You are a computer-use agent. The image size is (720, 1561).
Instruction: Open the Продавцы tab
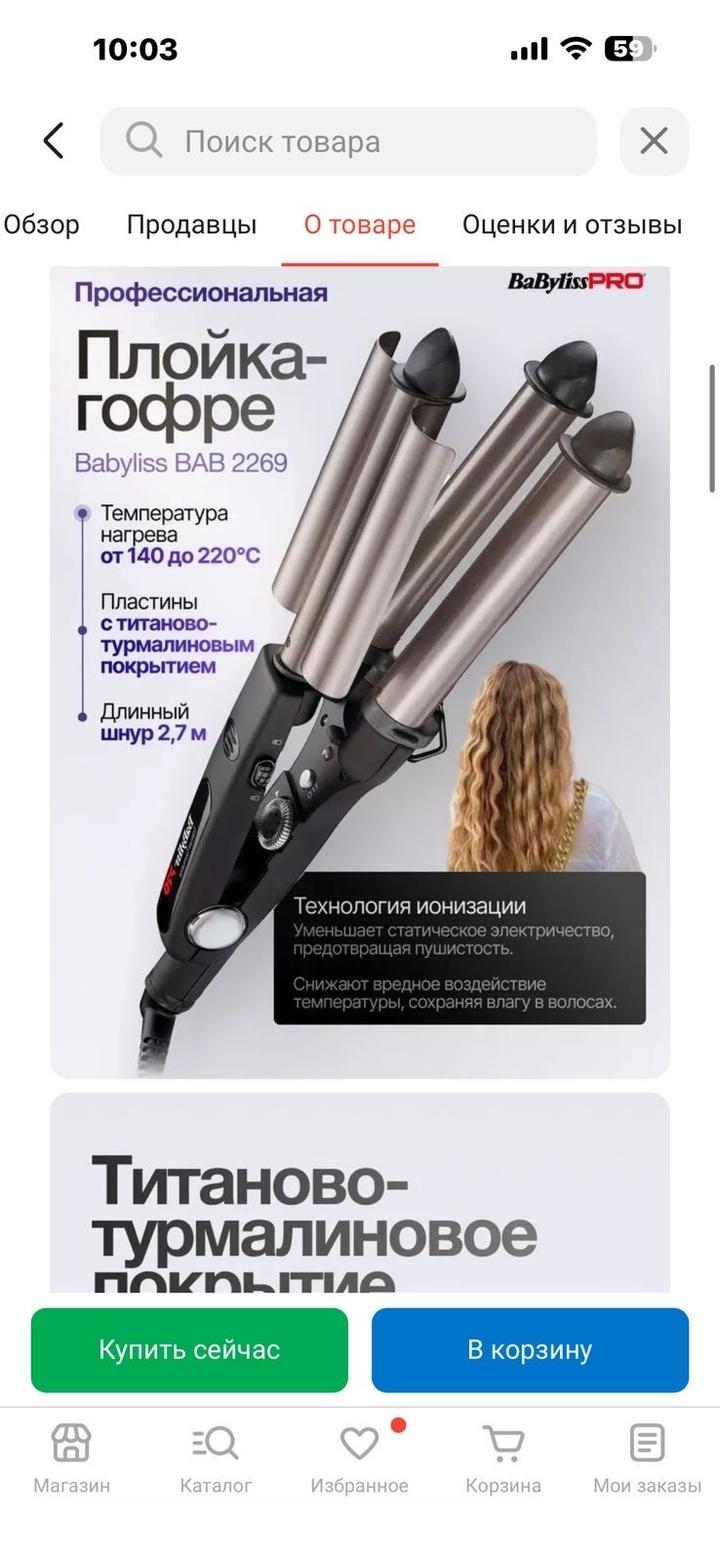(191, 225)
